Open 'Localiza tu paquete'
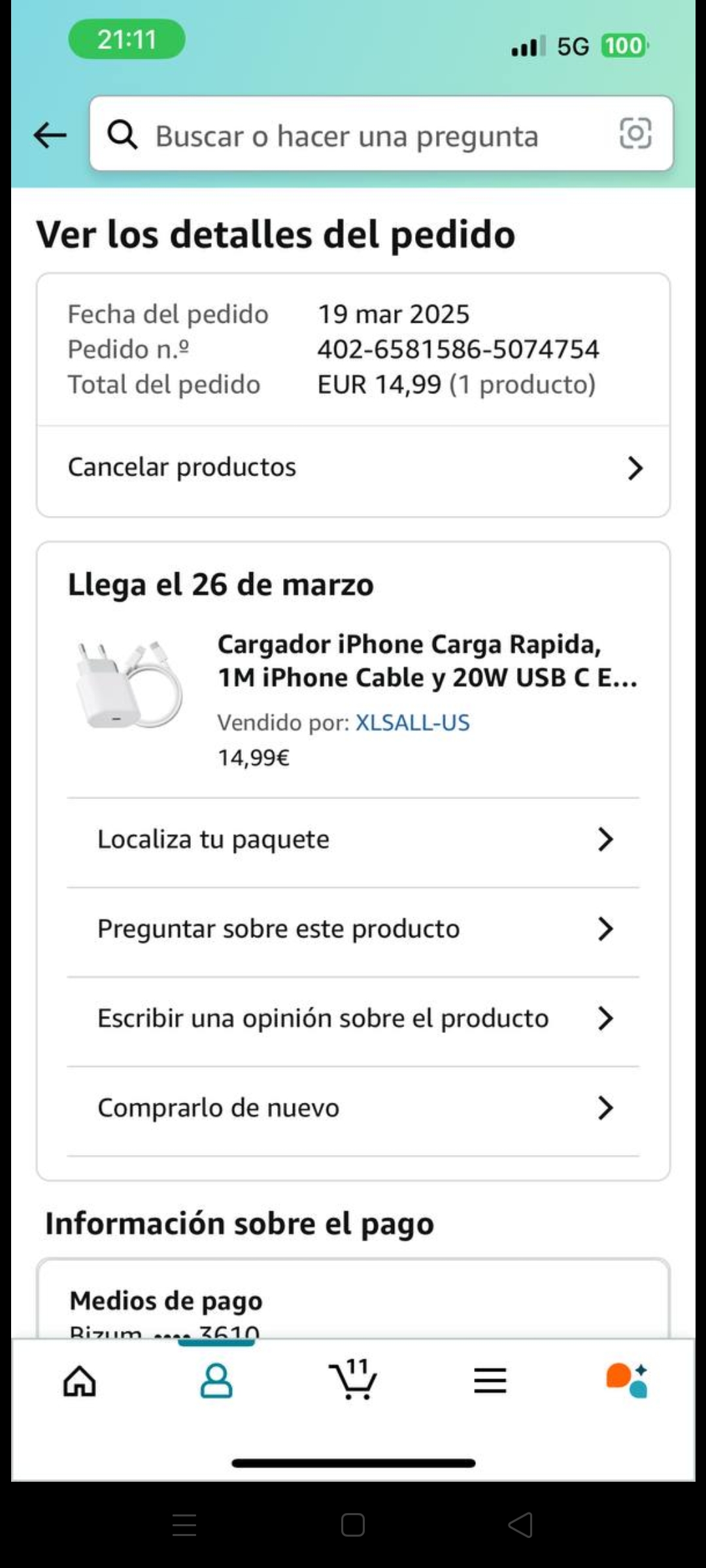 click(x=353, y=840)
